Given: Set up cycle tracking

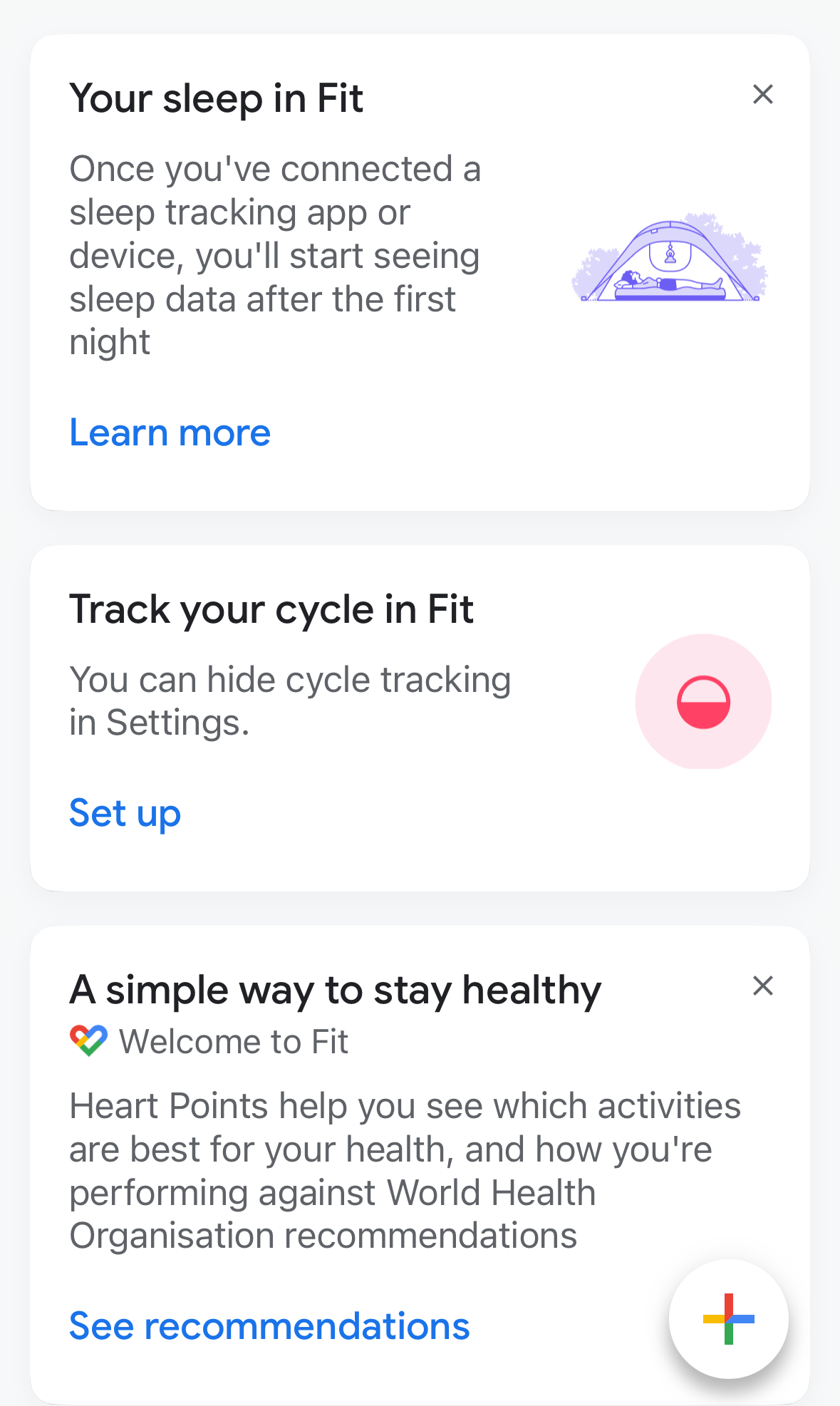Looking at the screenshot, I should click(x=125, y=813).
